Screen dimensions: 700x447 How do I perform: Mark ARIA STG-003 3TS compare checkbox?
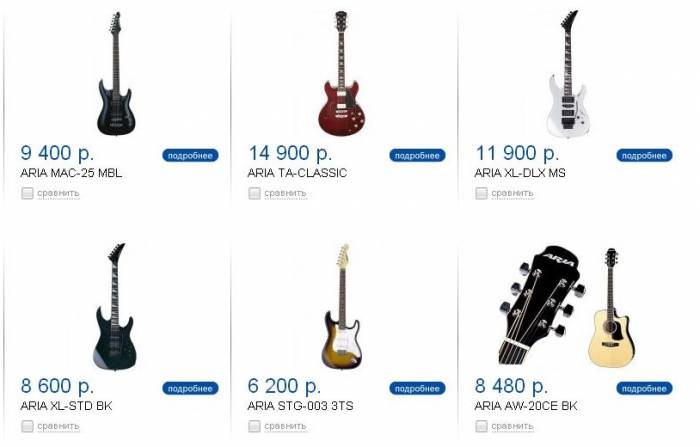(x=255, y=426)
